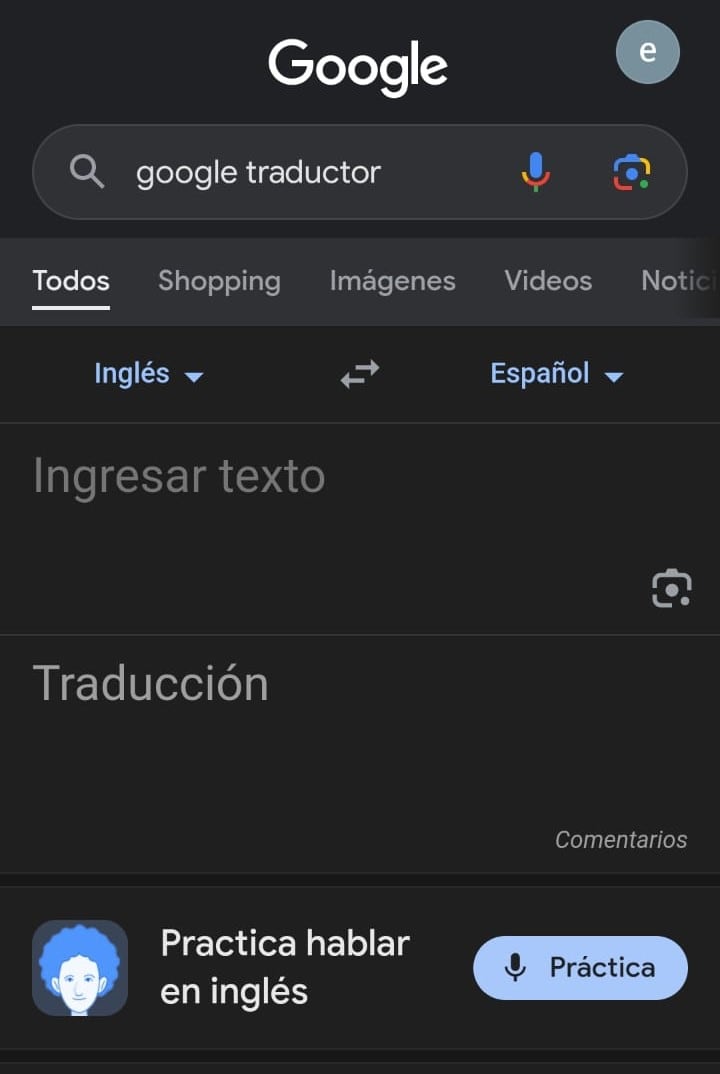The image size is (720, 1074).
Task: Swap translation languages with the arrows icon
Action: tap(358, 373)
